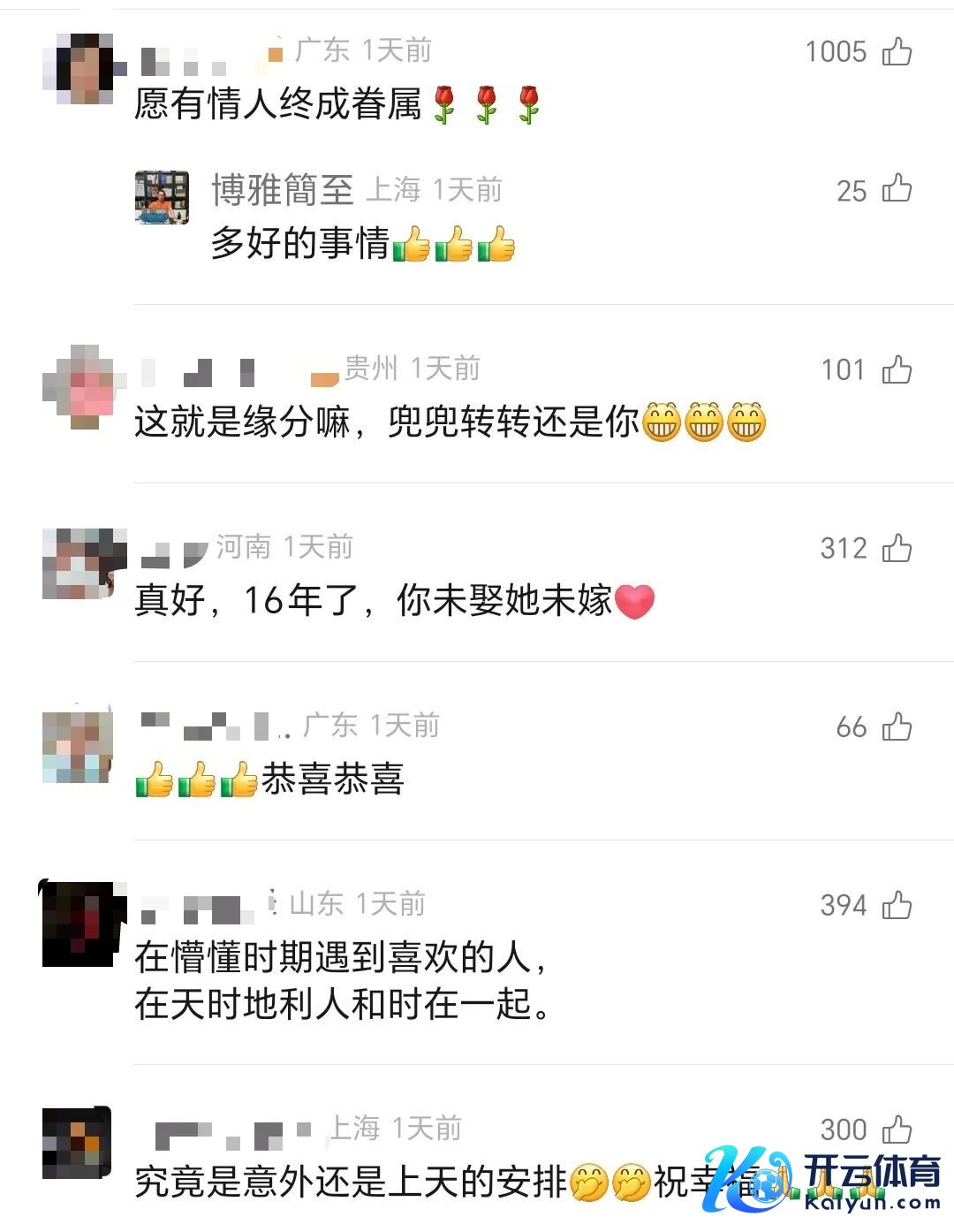Image resolution: width=954 pixels, height=1232 pixels.
Task: Open avatar of the 究竟是意外 commenter
Action: 78,1144
